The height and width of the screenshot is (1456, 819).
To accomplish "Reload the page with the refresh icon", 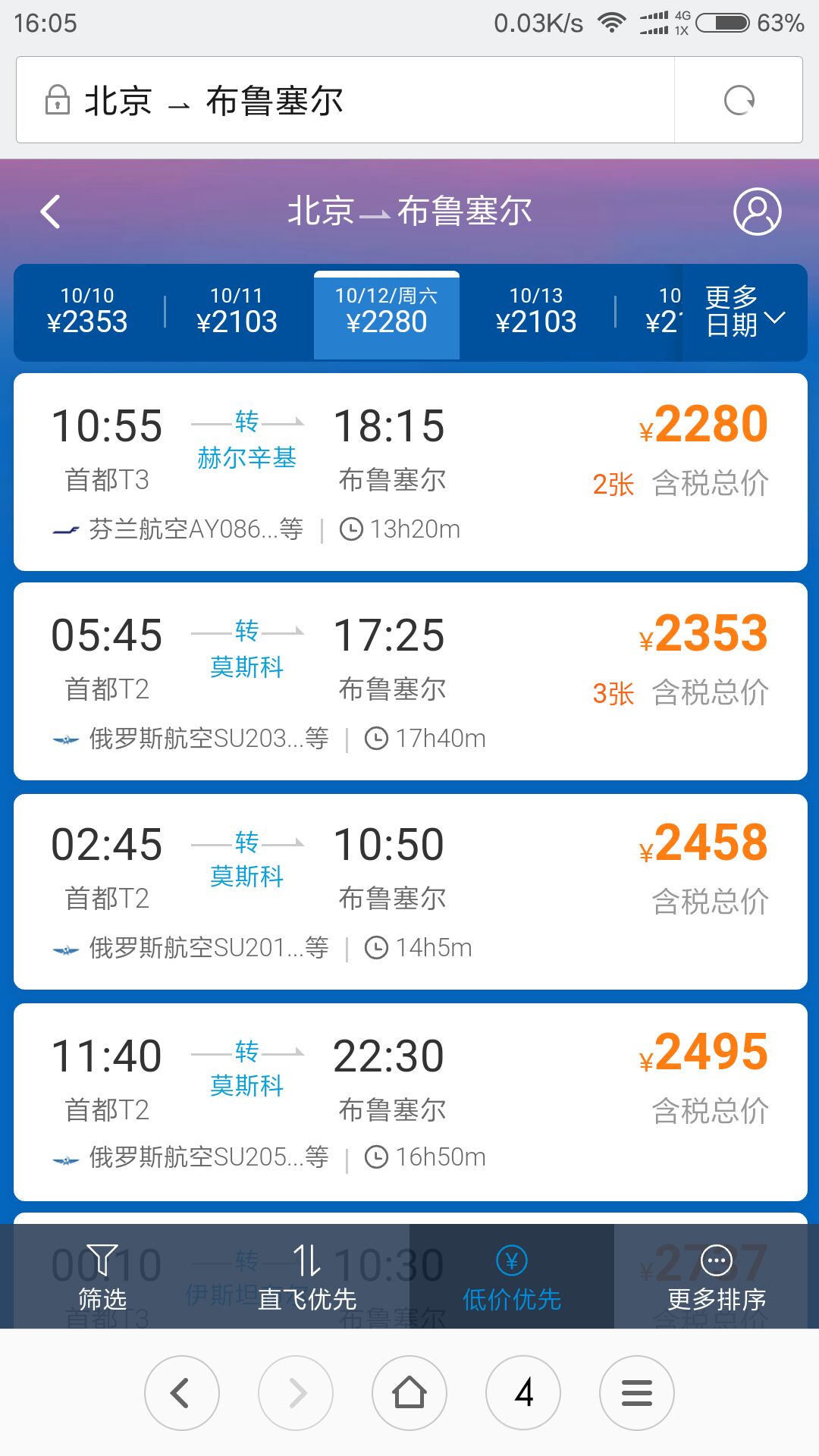I will click(x=739, y=100).
